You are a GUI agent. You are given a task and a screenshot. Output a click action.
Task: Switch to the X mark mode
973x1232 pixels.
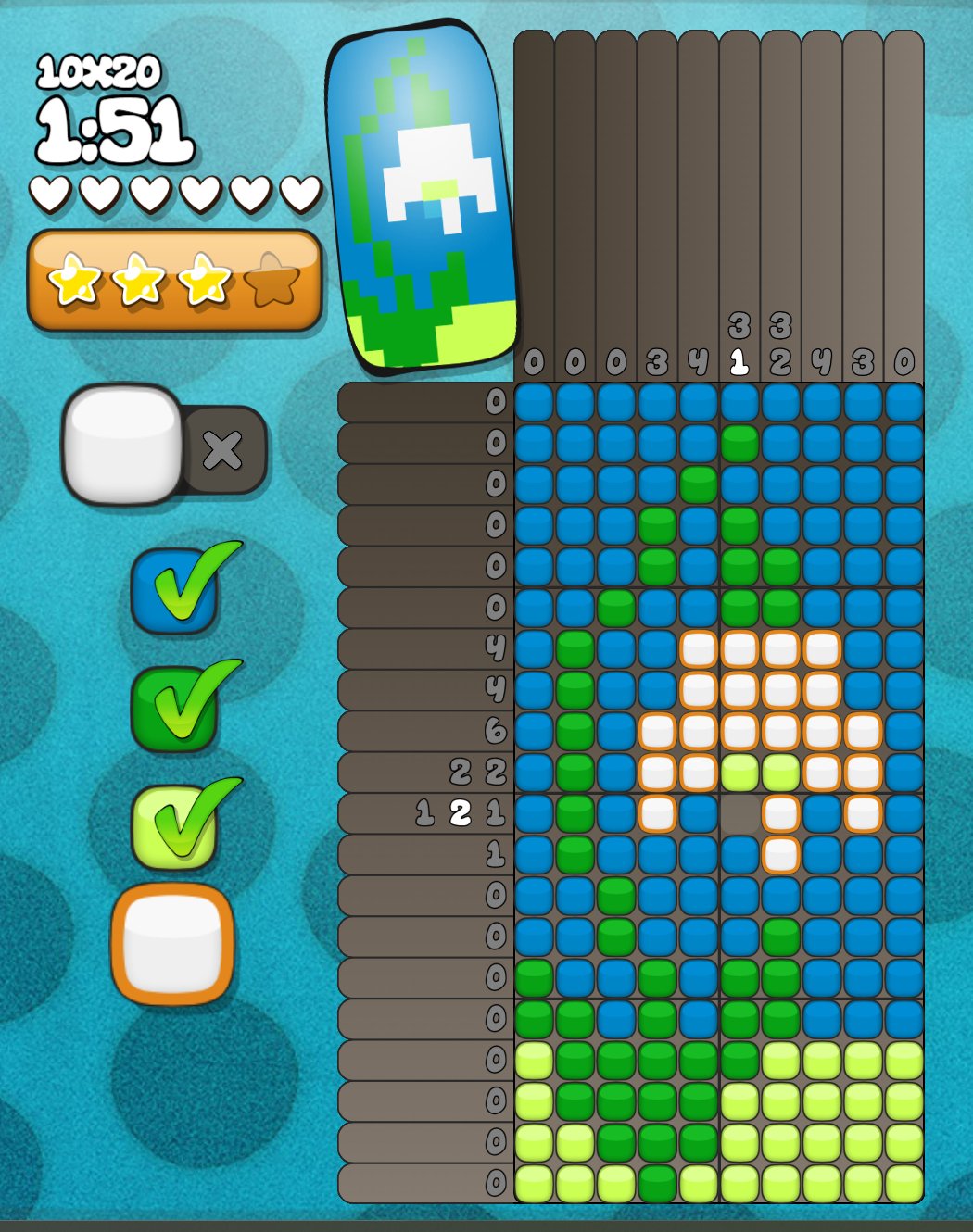point(223,451)
